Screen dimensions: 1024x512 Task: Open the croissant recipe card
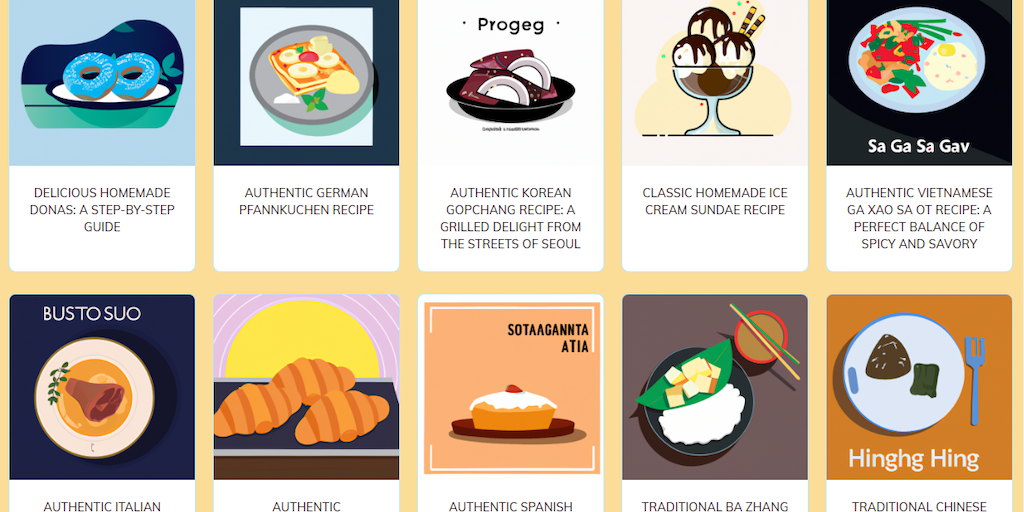pyautogui.click(x=306, y=400)
